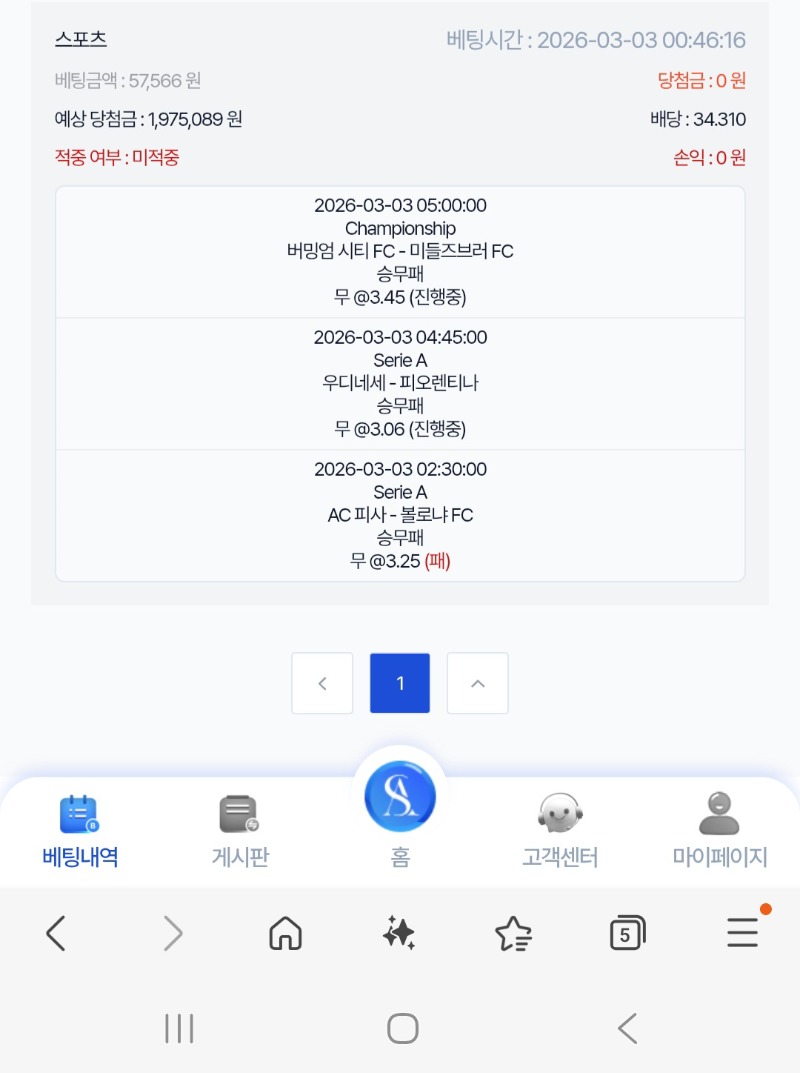View the 5 open browser tabs
Screen dimensions: 800x1073
point(627,934)
